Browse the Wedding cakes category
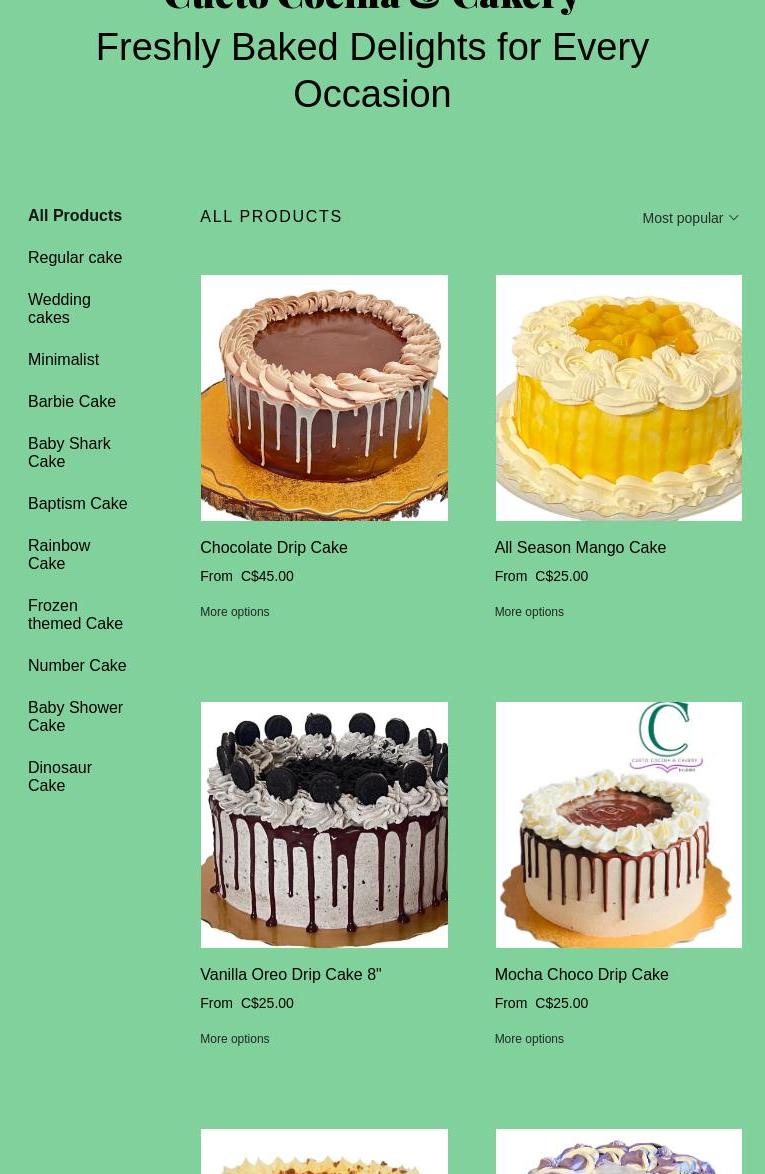Screen dimensions: 765x1174 coord(59,308)
